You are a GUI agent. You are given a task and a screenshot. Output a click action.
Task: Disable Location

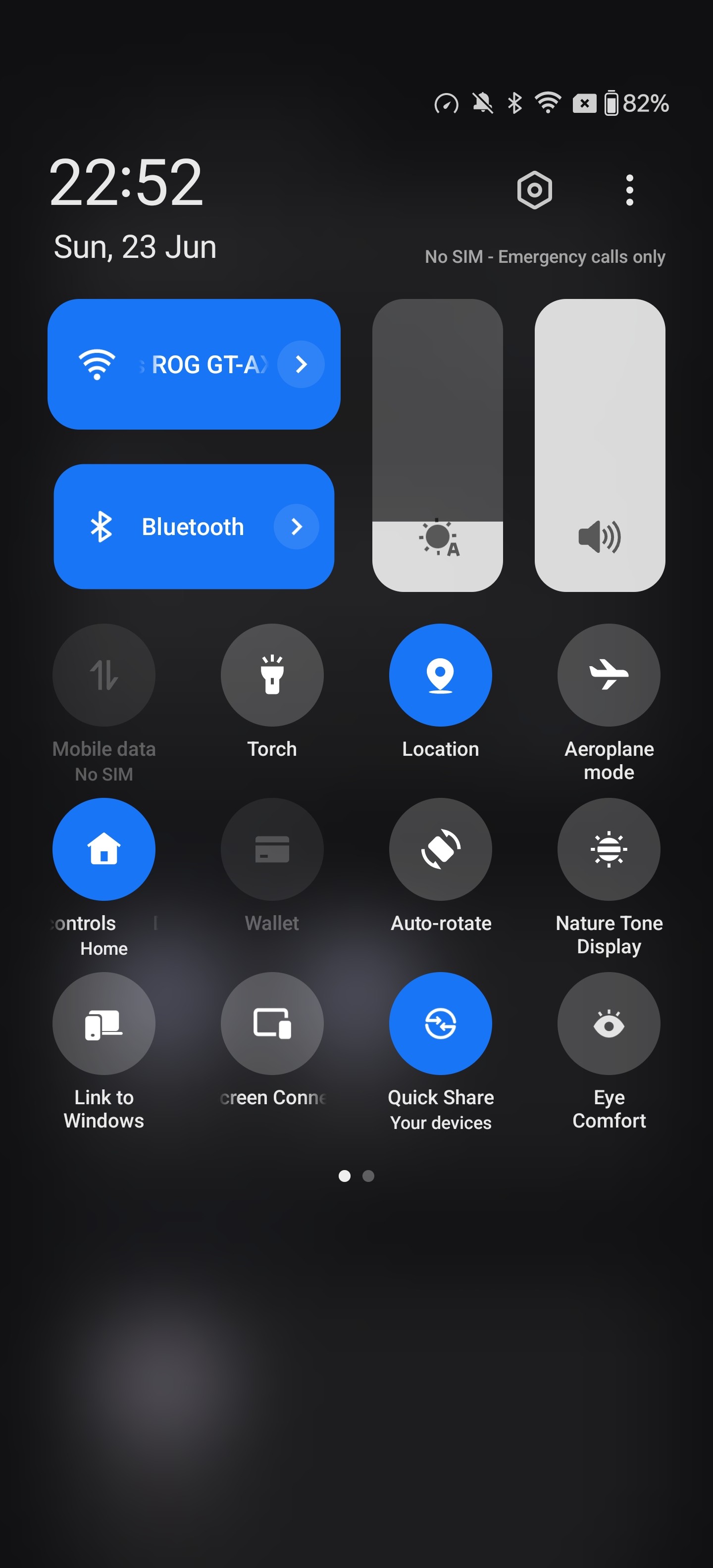coord(440,675)
